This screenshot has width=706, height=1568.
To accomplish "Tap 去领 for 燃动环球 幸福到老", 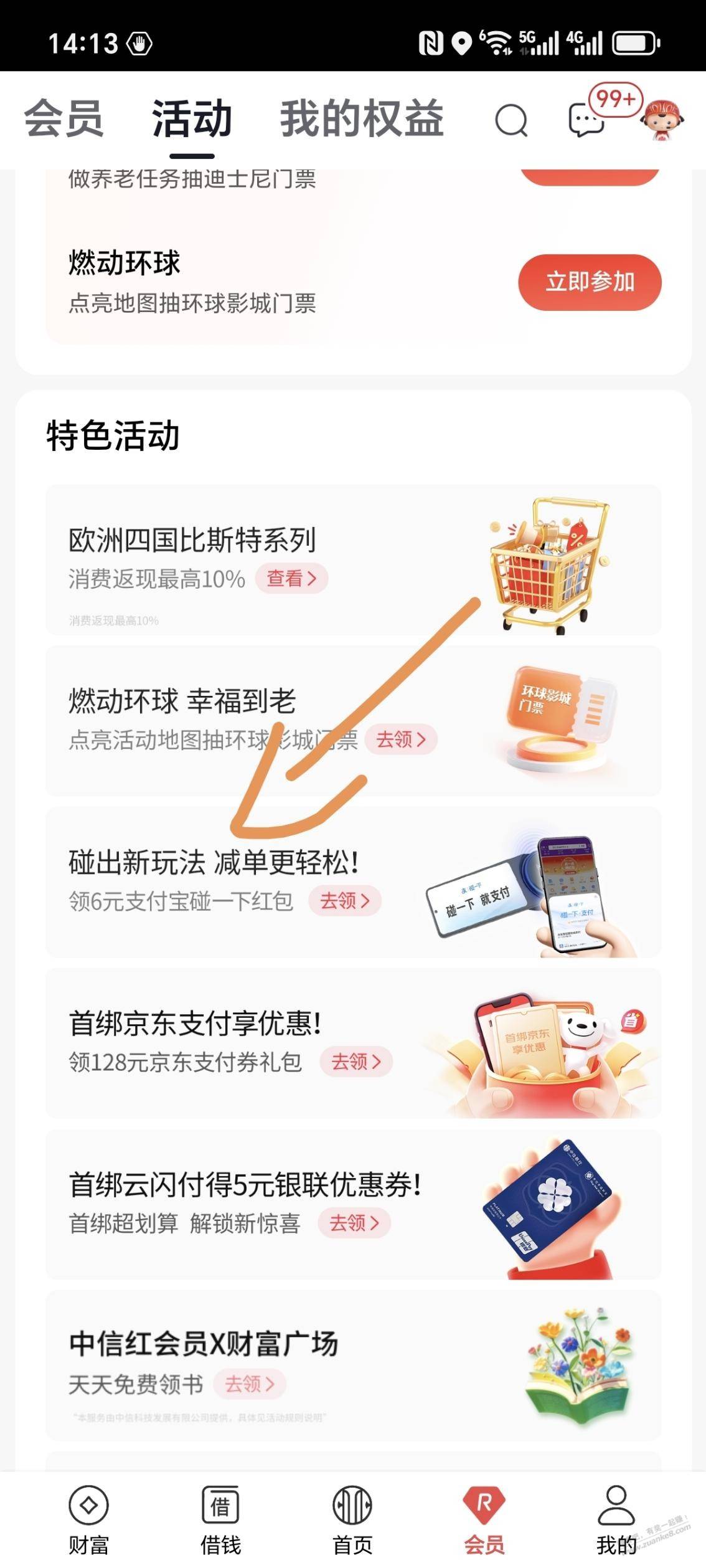I will [x=401, y=739].
